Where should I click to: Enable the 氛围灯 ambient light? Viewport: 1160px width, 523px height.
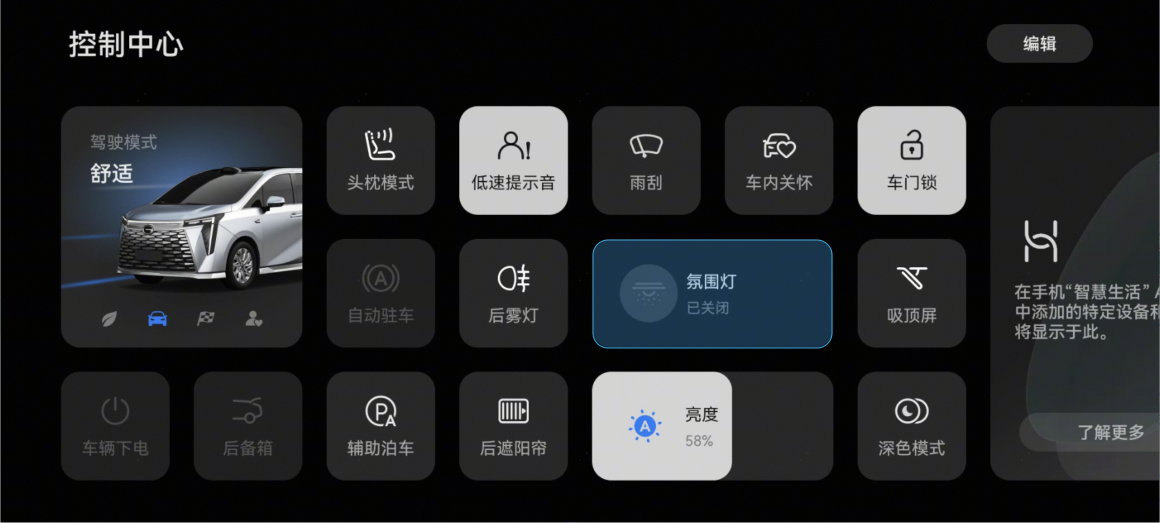pos(711,294)
